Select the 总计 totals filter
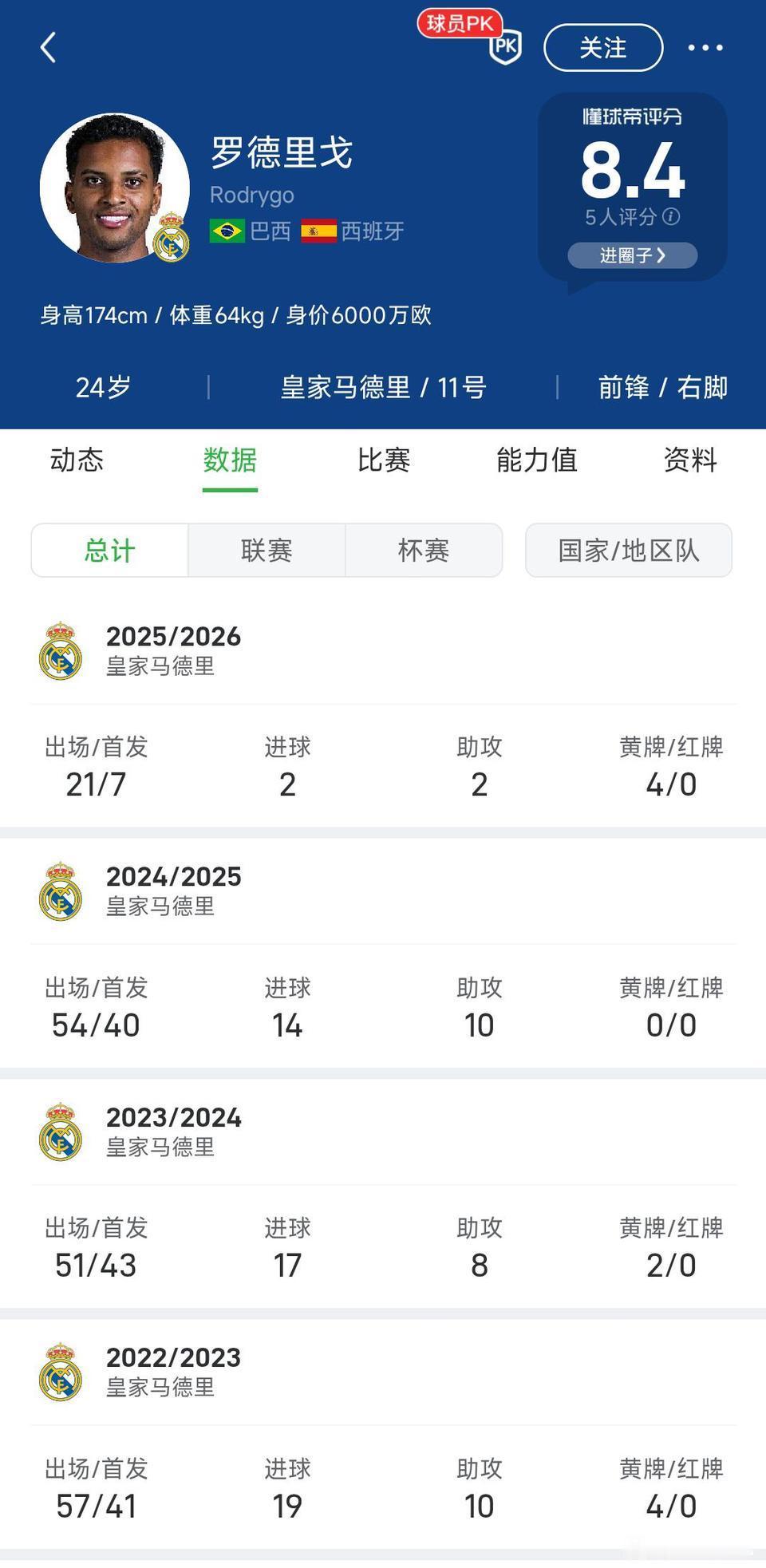The image size is (766, 1568). pyautogui.click(x=109, y=550)
